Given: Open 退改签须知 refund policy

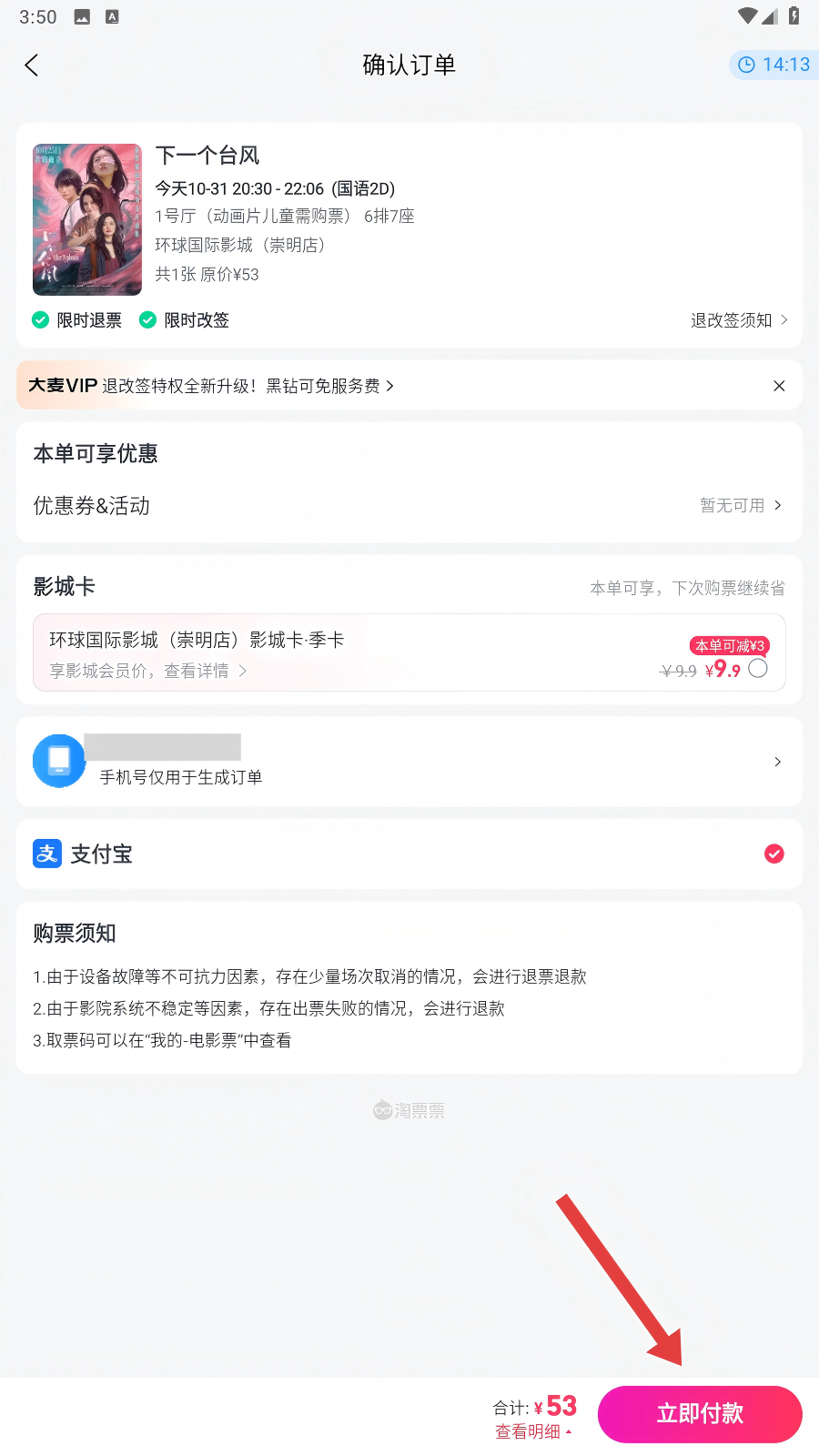Looking at the screenshot, I should (738, 320).
